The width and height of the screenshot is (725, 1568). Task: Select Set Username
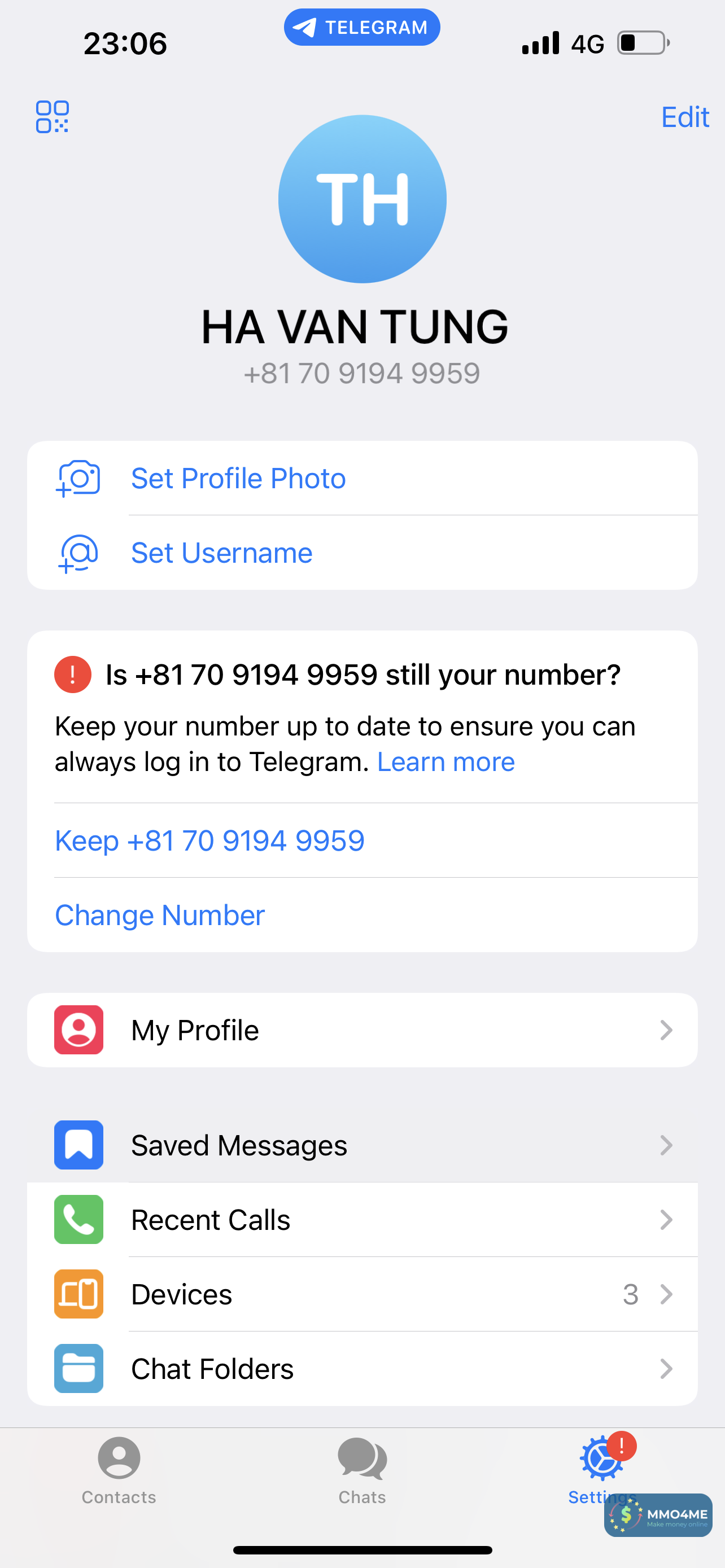[x=221, y=553]
